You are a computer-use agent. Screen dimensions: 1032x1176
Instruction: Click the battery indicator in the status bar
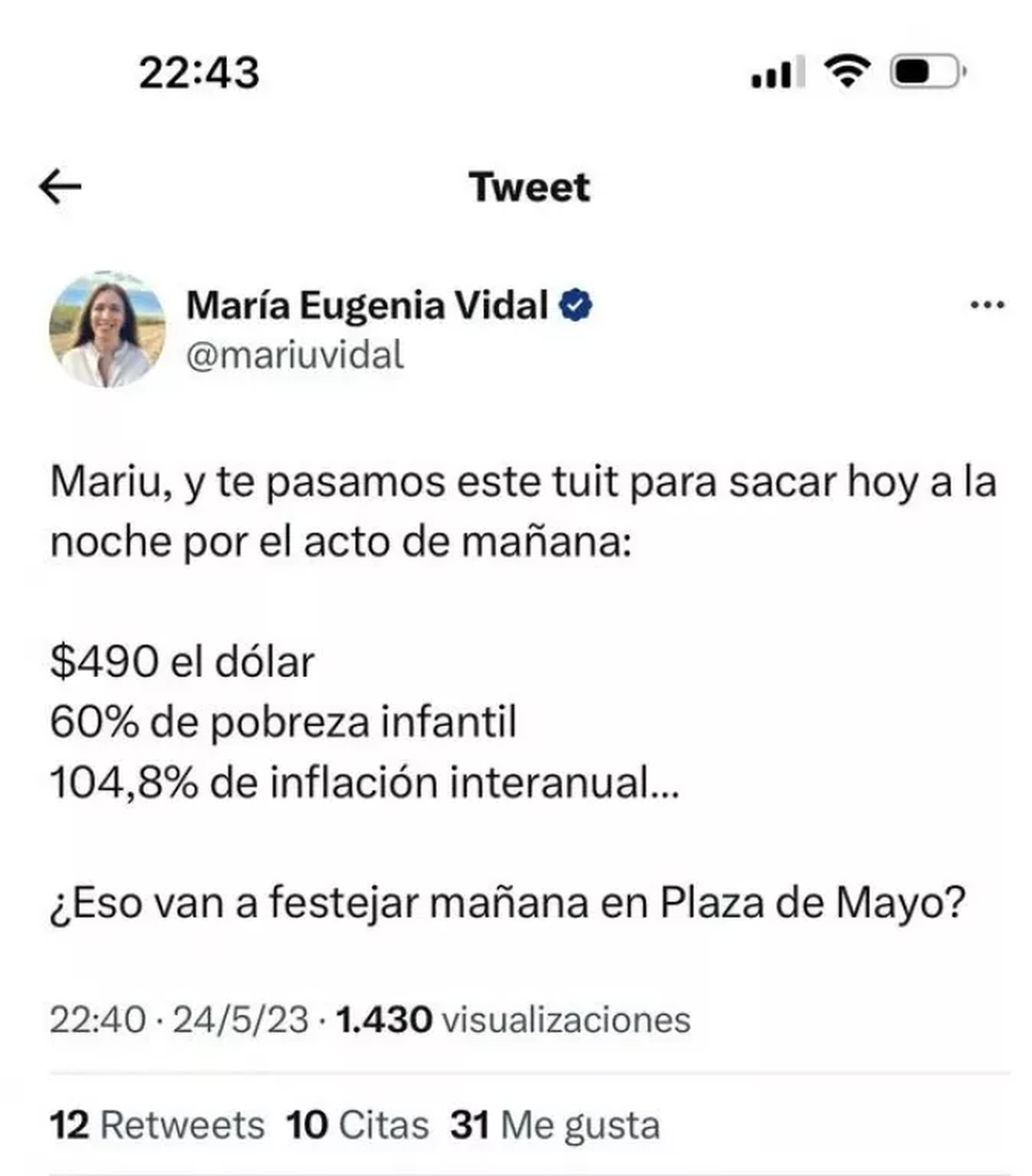point(924,74)
